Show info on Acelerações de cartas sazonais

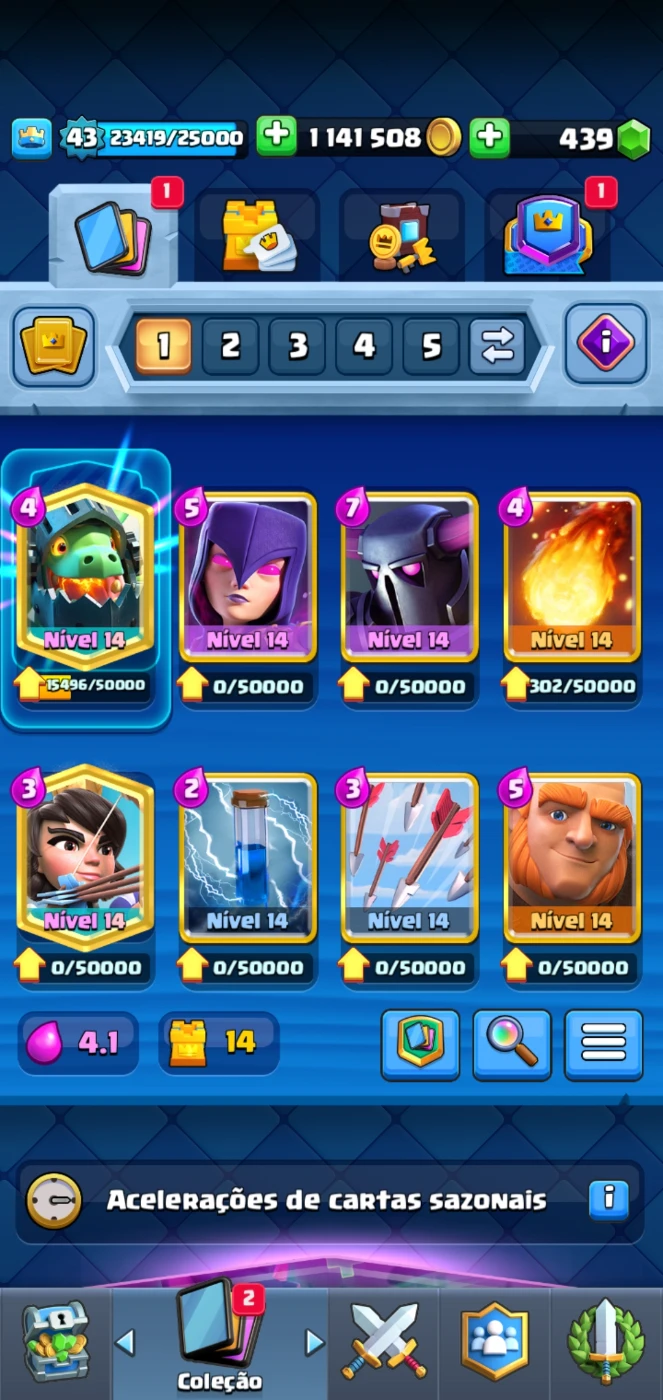[608, 1198]
